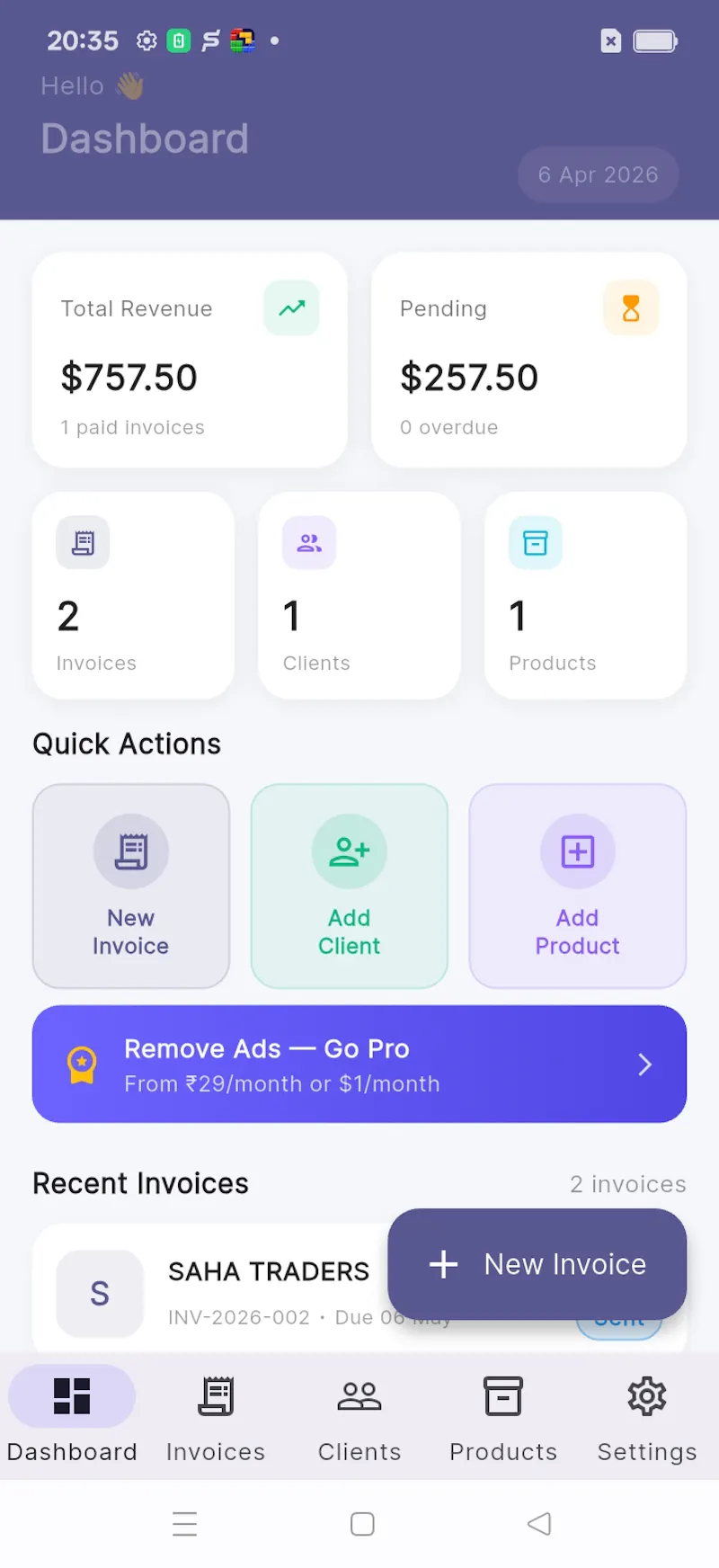This screenshot has width=719, height=1568.
Task: Switch to the Clients tab
Action: [x=359, y=1415]
